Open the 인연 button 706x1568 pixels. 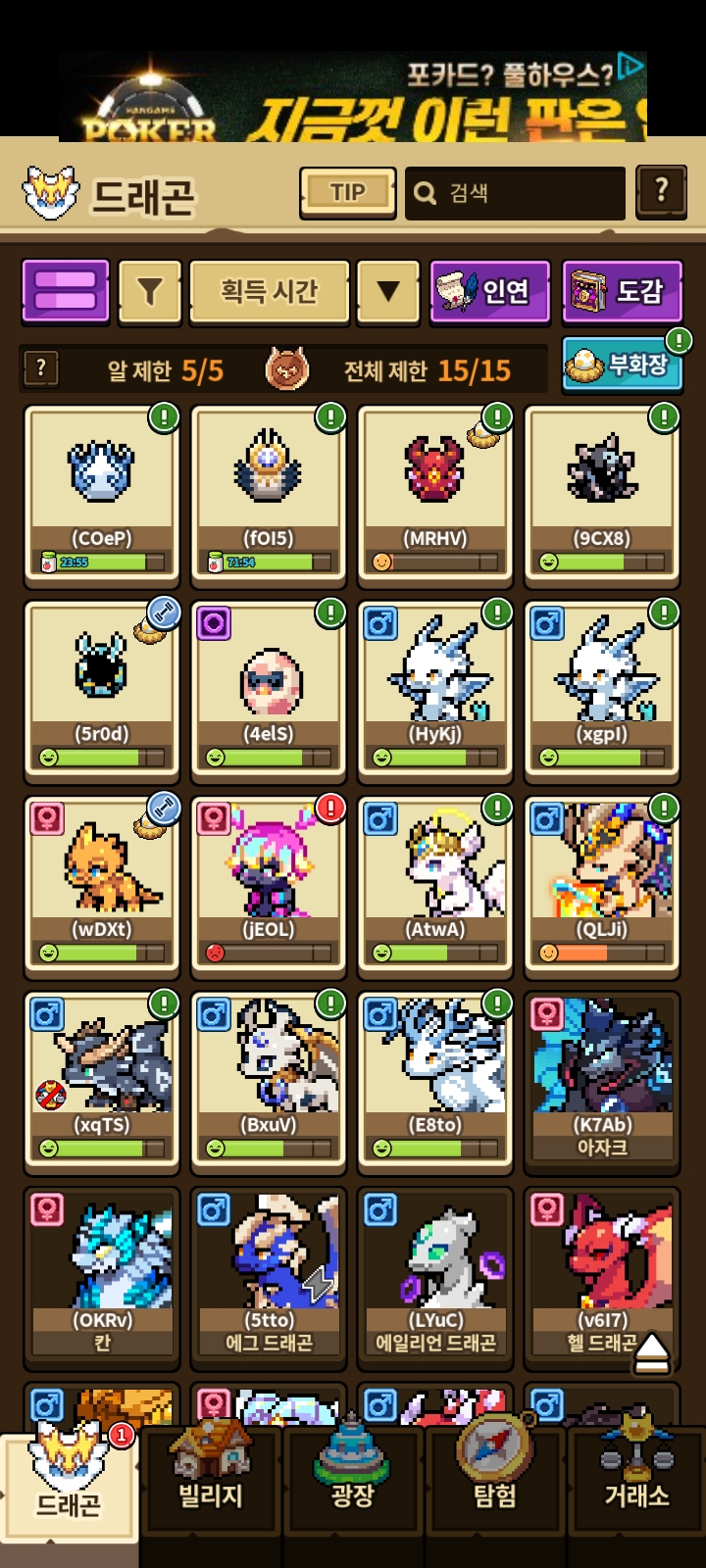(x=488, y=291)
